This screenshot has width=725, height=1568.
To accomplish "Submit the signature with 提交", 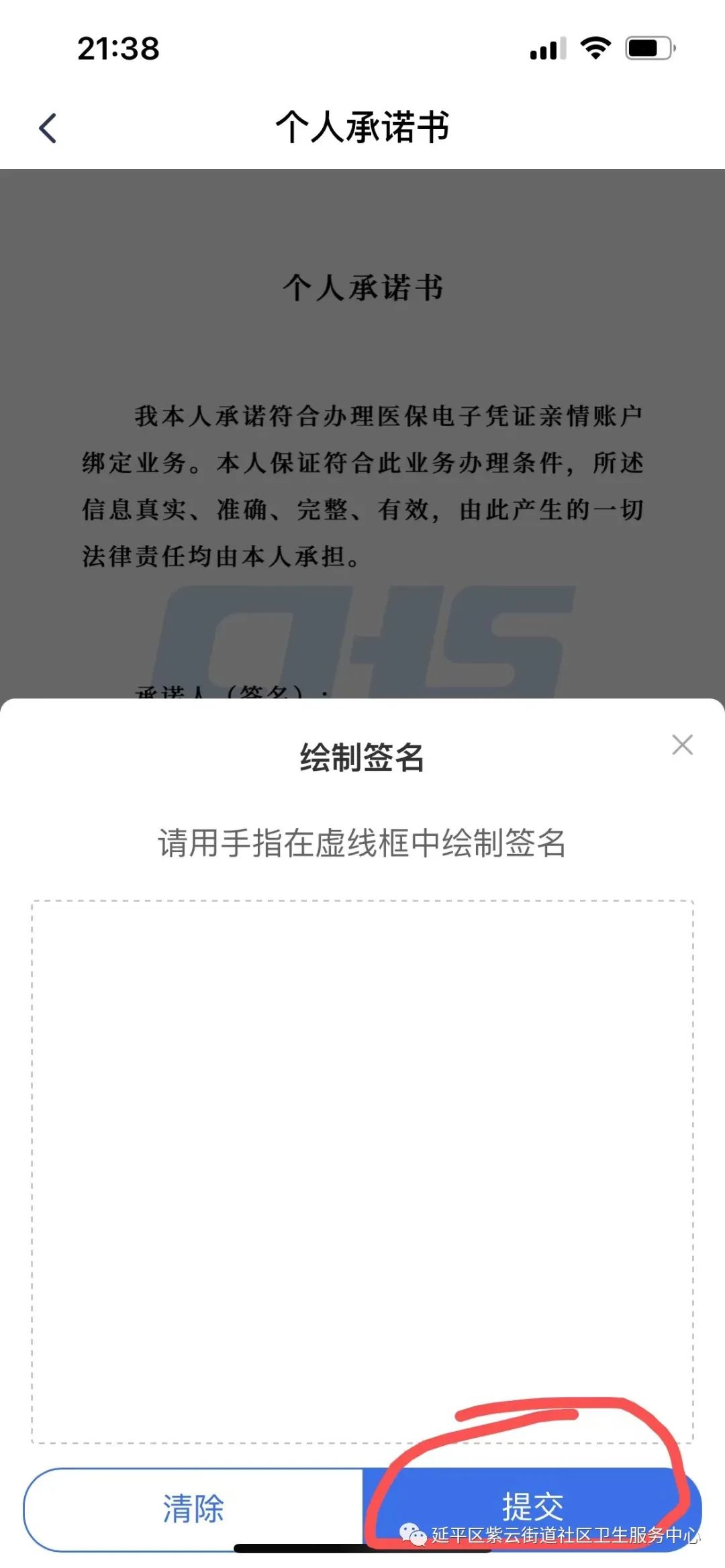I will 532,1508.
